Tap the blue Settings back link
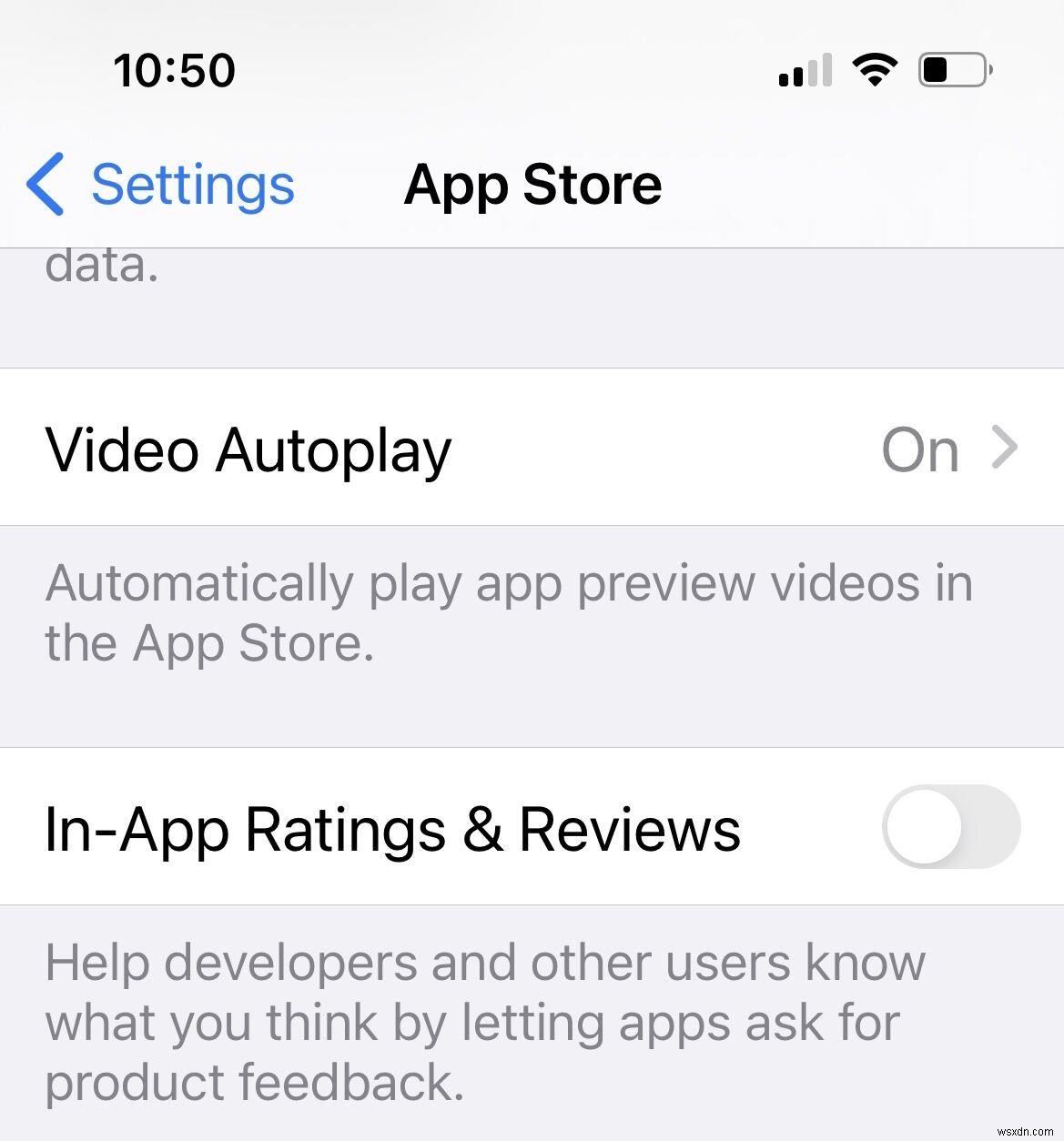Image resolution: width=1064 pixels, height=1141 pixels. point(190,185)
